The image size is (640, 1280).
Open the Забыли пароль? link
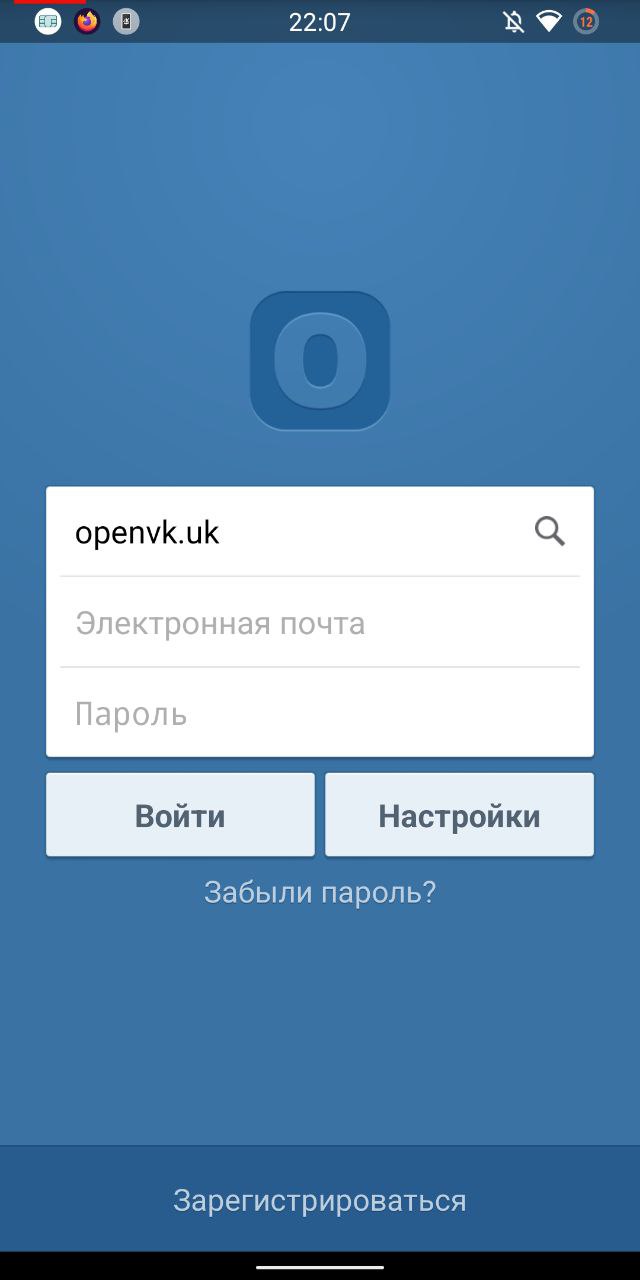(320, 892)
